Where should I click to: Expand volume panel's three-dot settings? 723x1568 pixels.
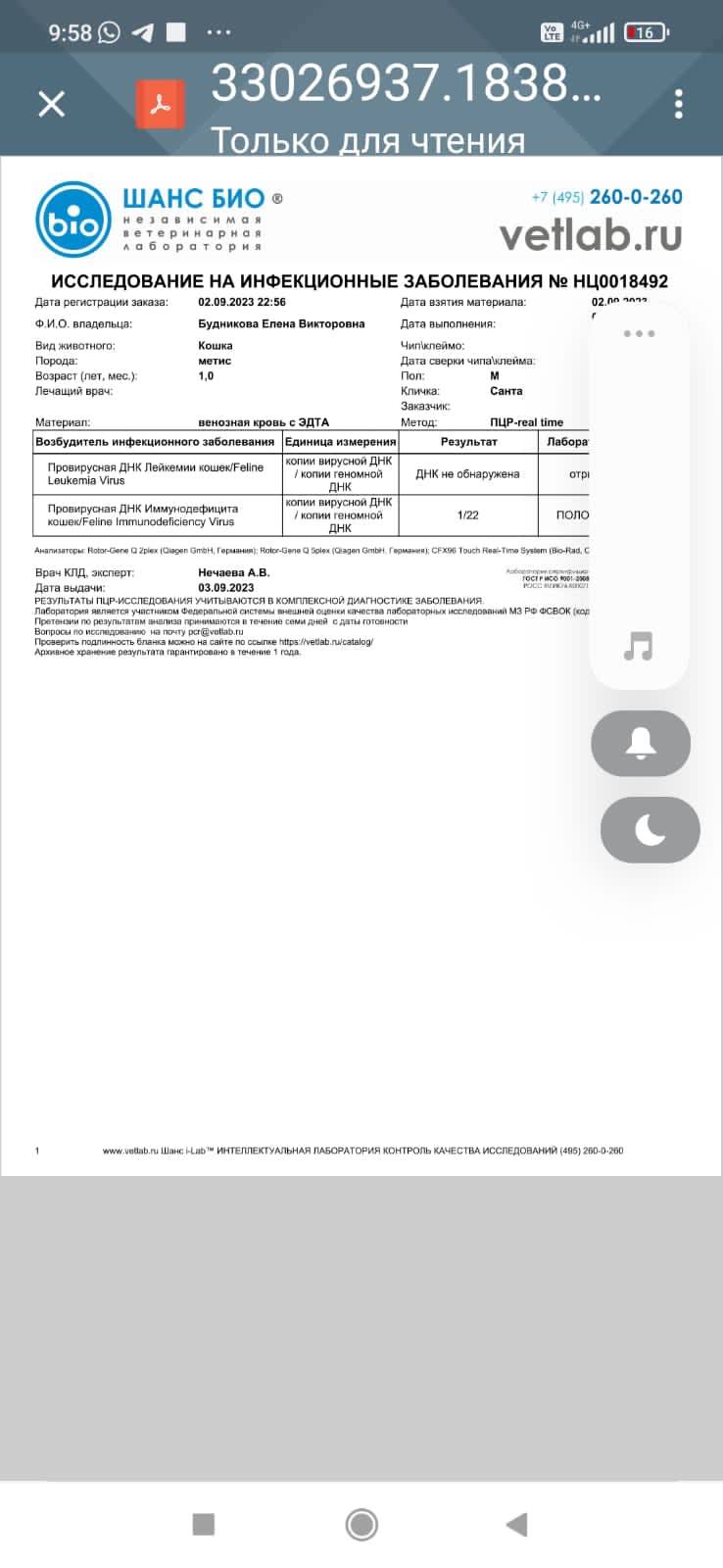[639, 334]
